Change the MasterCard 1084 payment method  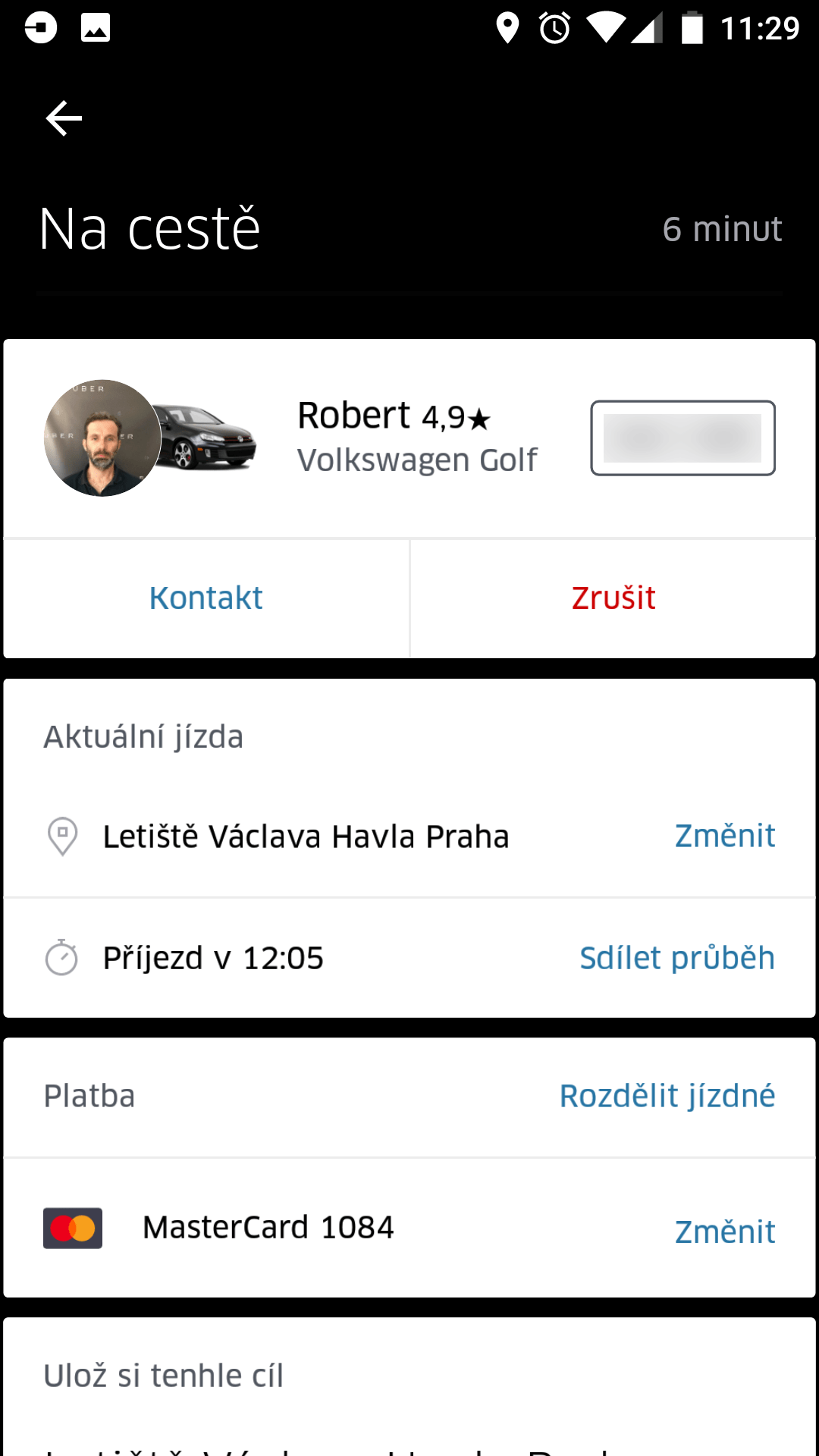tap(725, 1232)
